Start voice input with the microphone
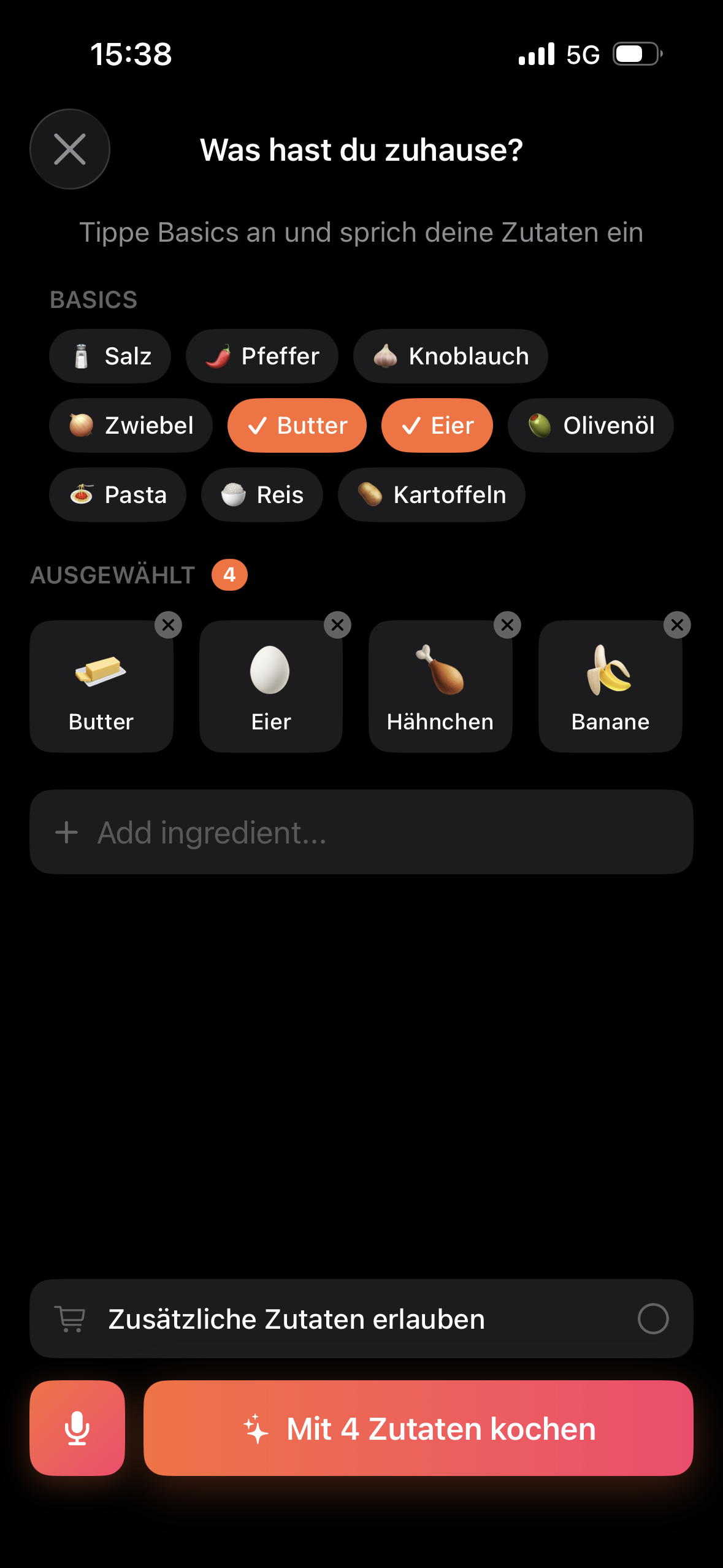The image size is (723, 1568). click(x=77, y=1428)
